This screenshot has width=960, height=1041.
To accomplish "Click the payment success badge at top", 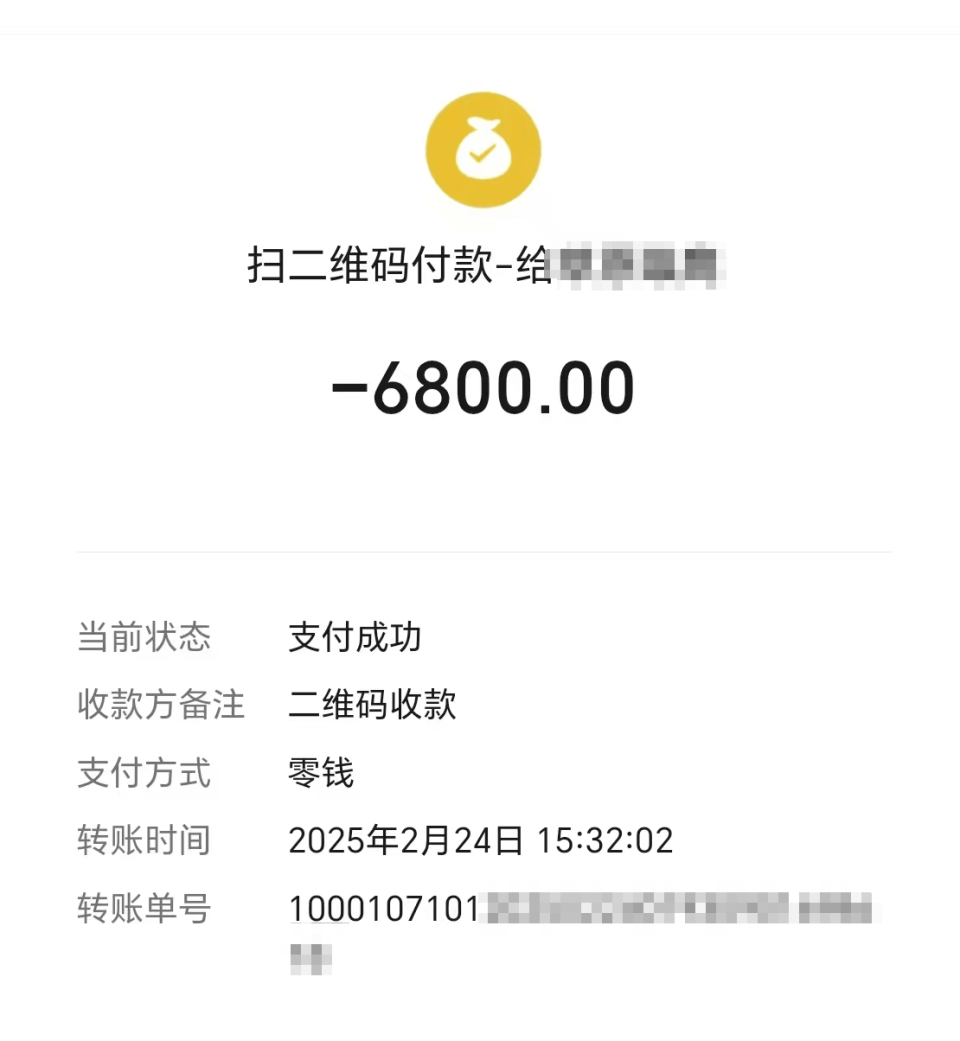I will [x=483, y=148].
